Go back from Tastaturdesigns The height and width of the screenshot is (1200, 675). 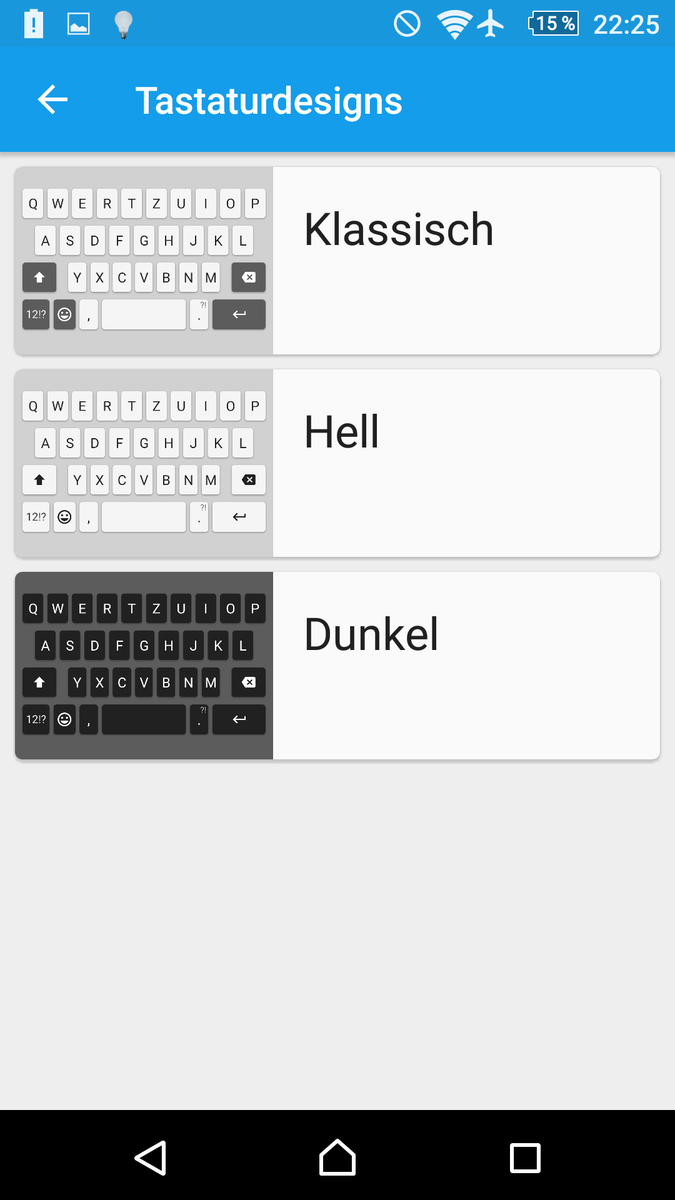pos(52,99)
